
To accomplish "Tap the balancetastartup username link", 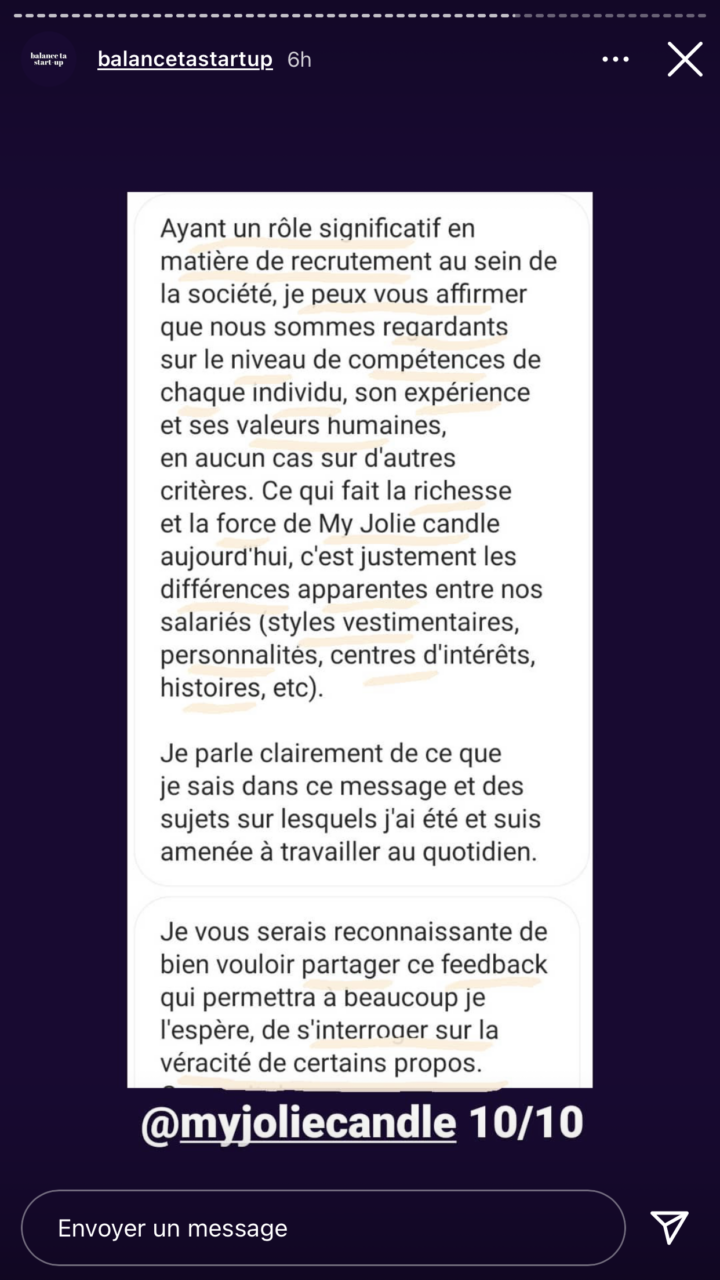I will pyautogui.click(x=185, y=59).
